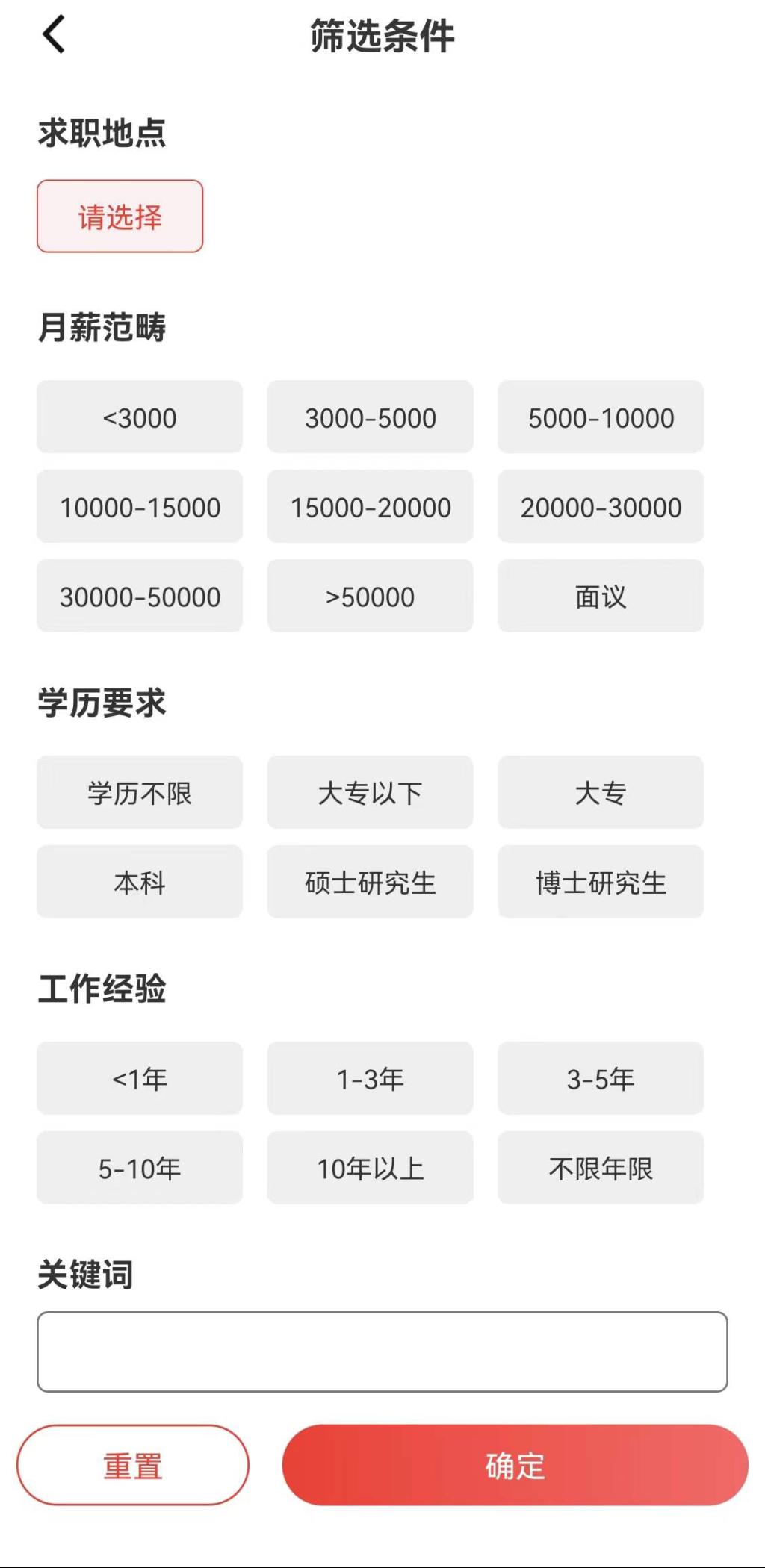Image resolution: width=765 pixels, height=1568 pixels.
Task: Select 硕士研究生 education chip
Action: (x=370, y=883)
